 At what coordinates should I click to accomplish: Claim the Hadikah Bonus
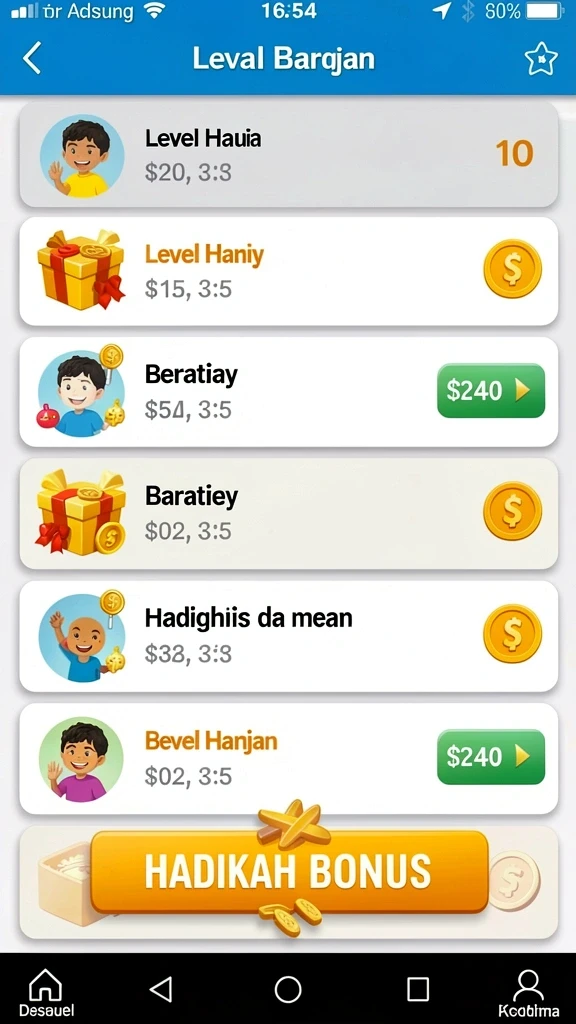tap(289, 871)
